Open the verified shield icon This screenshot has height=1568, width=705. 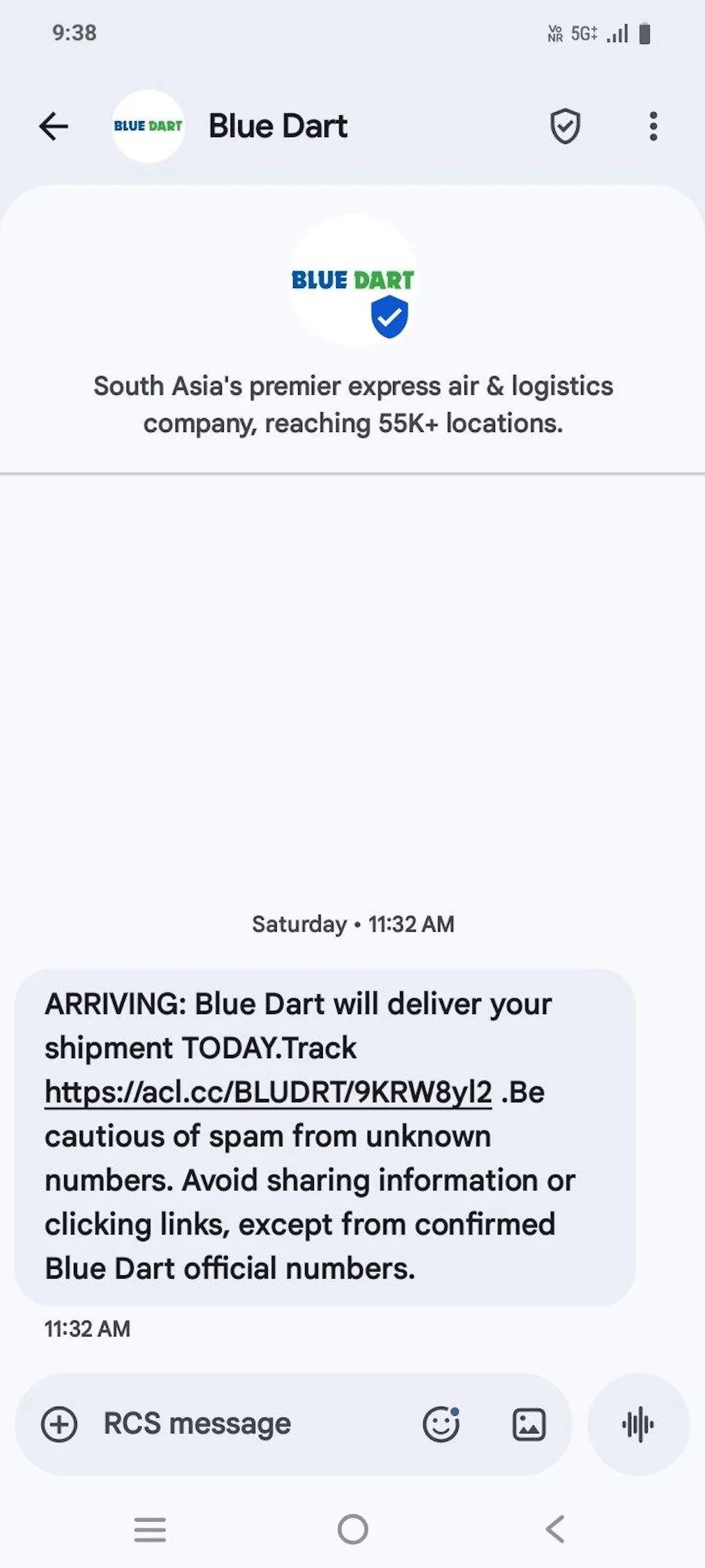565,127
